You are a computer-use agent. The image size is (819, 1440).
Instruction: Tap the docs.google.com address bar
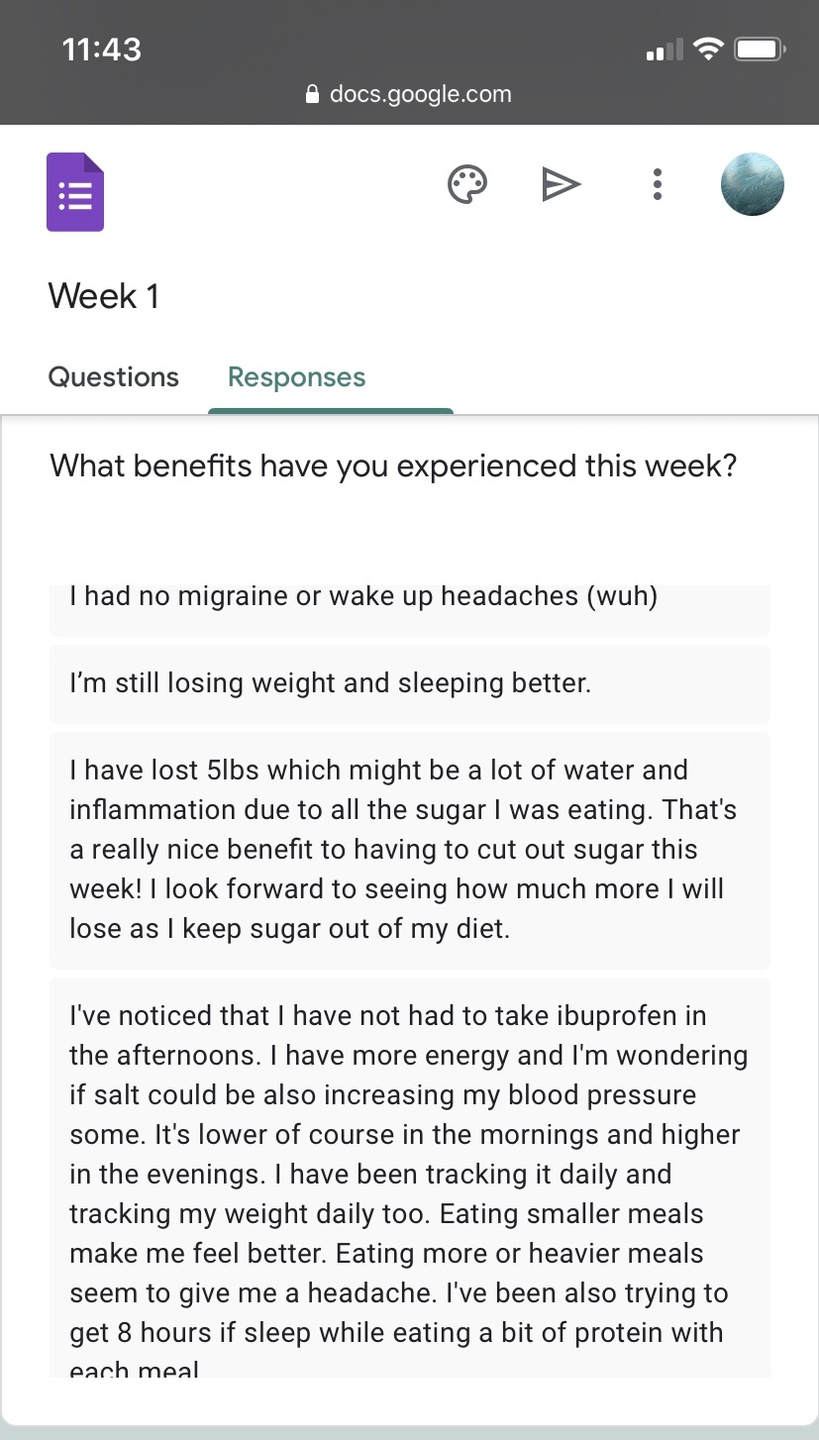point(409,95)
